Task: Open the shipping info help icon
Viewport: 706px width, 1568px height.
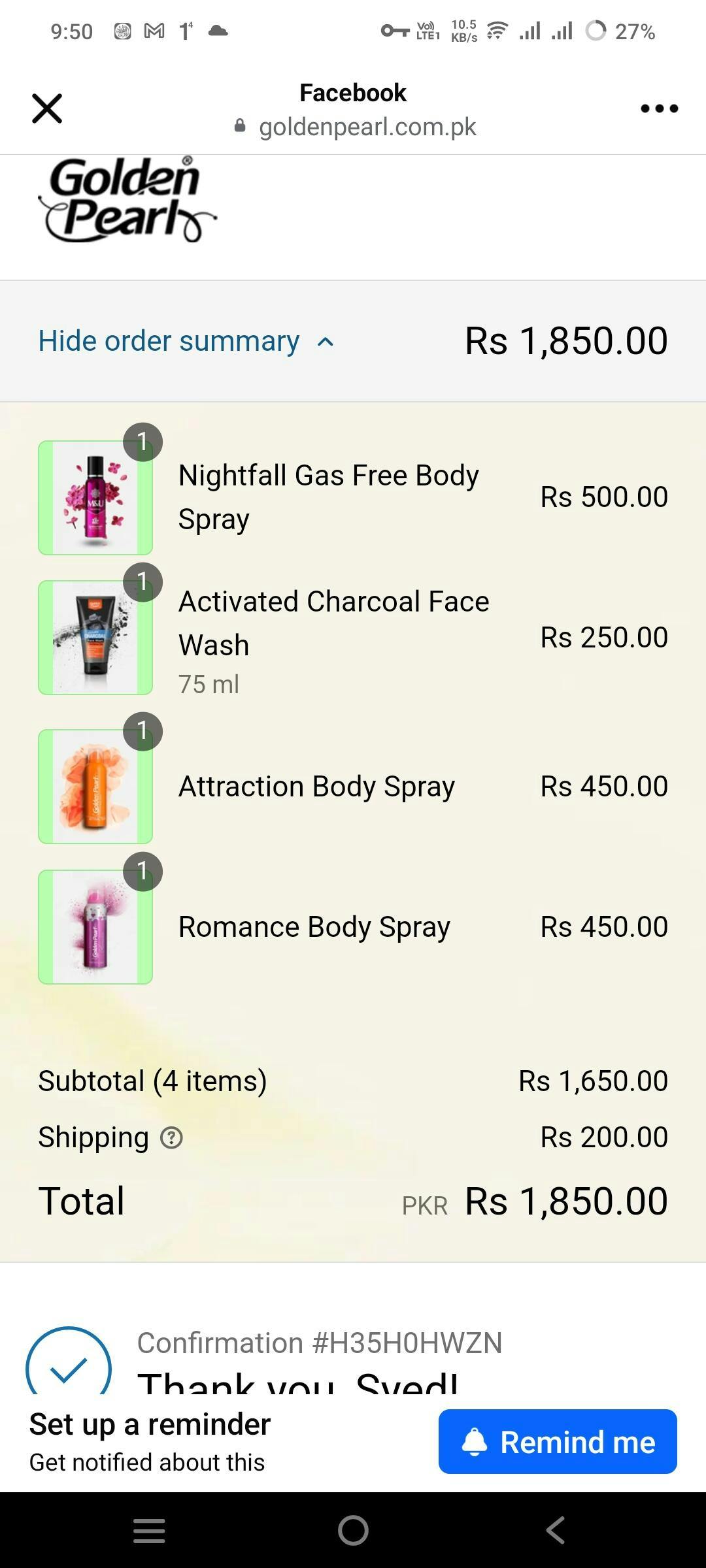Action: [x=171, y=1138]
